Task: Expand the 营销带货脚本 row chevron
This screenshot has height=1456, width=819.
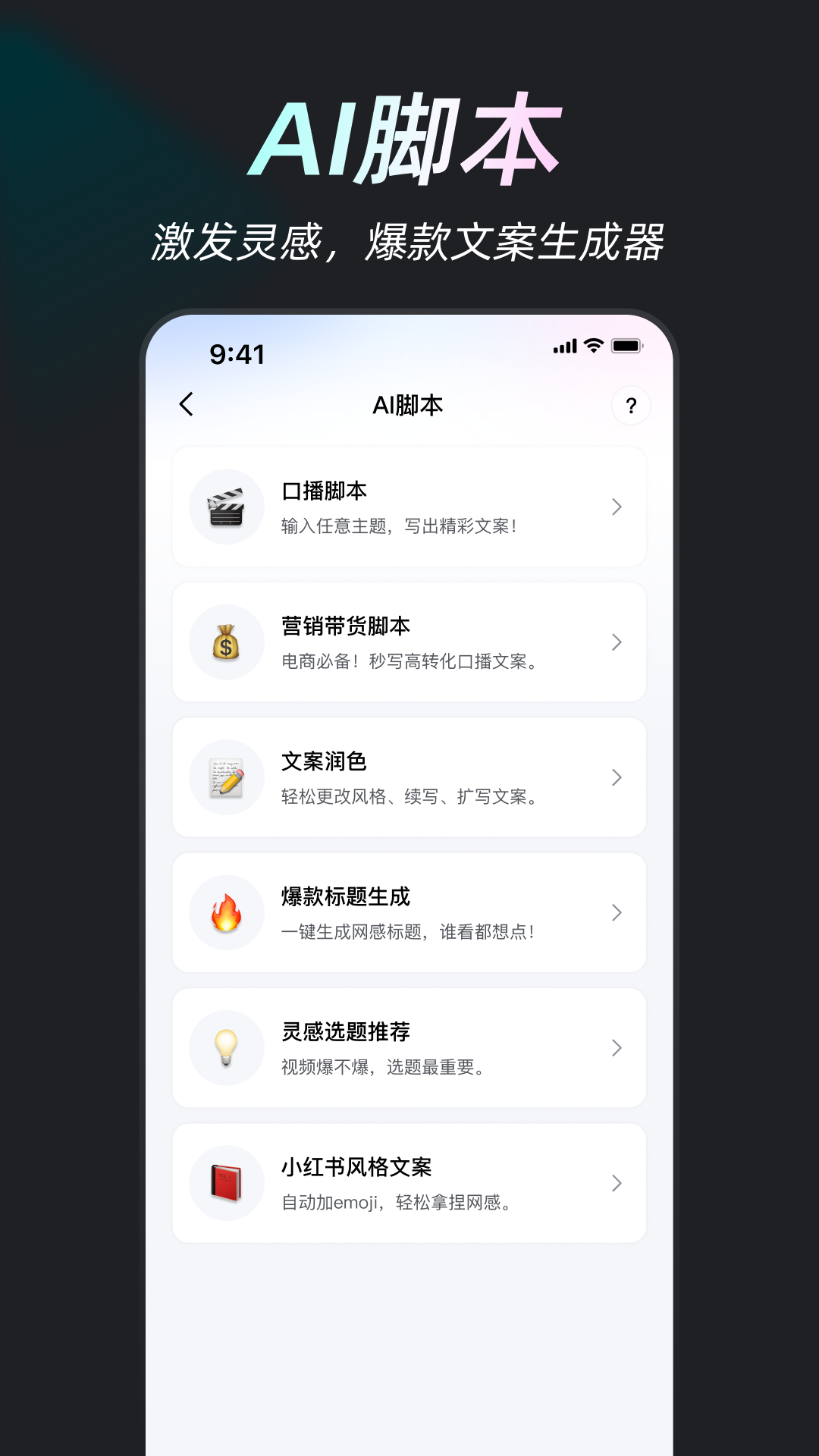Action: [x=617, y=642]
